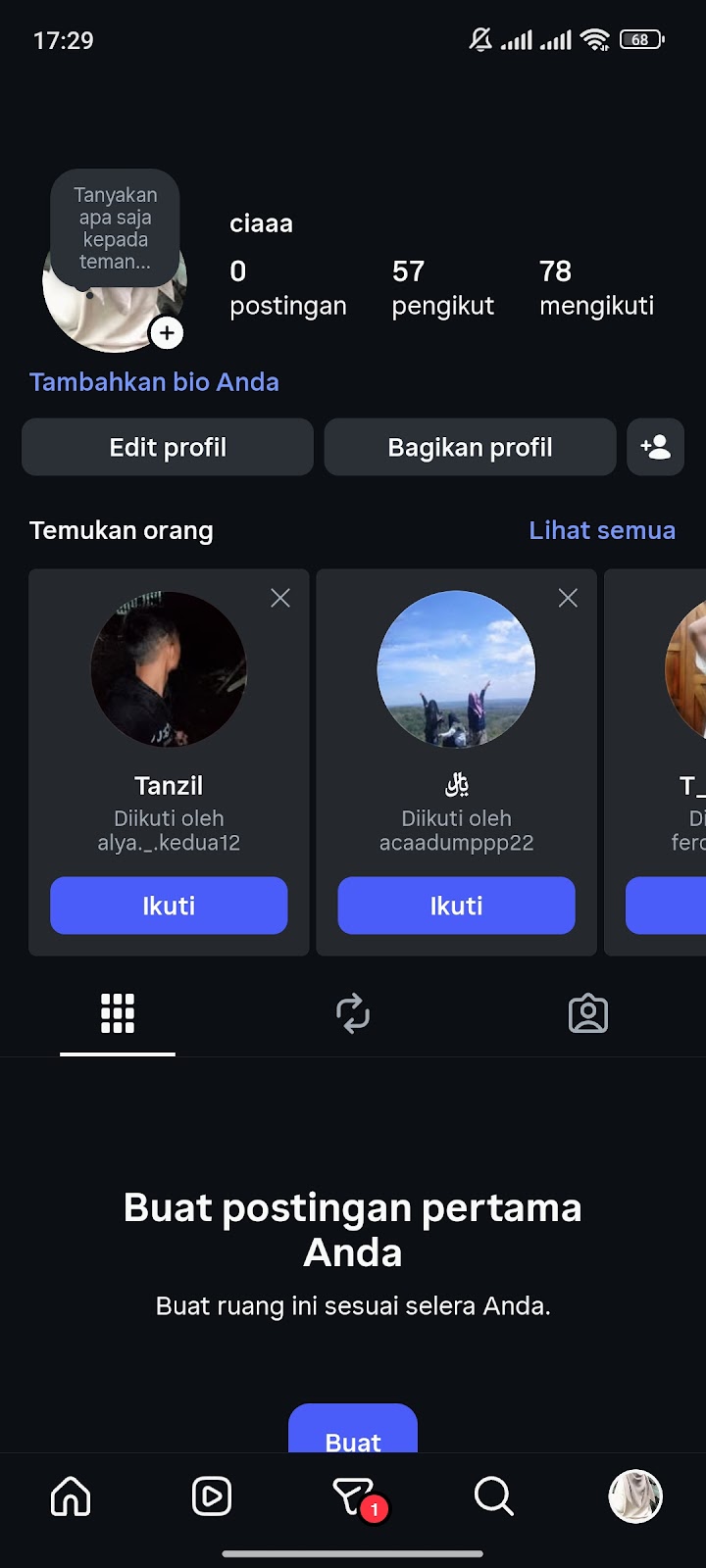The height and width of the screenshot is (1568, 706).
Task: Switch to the reposts tab
Action: point(353,1013)
